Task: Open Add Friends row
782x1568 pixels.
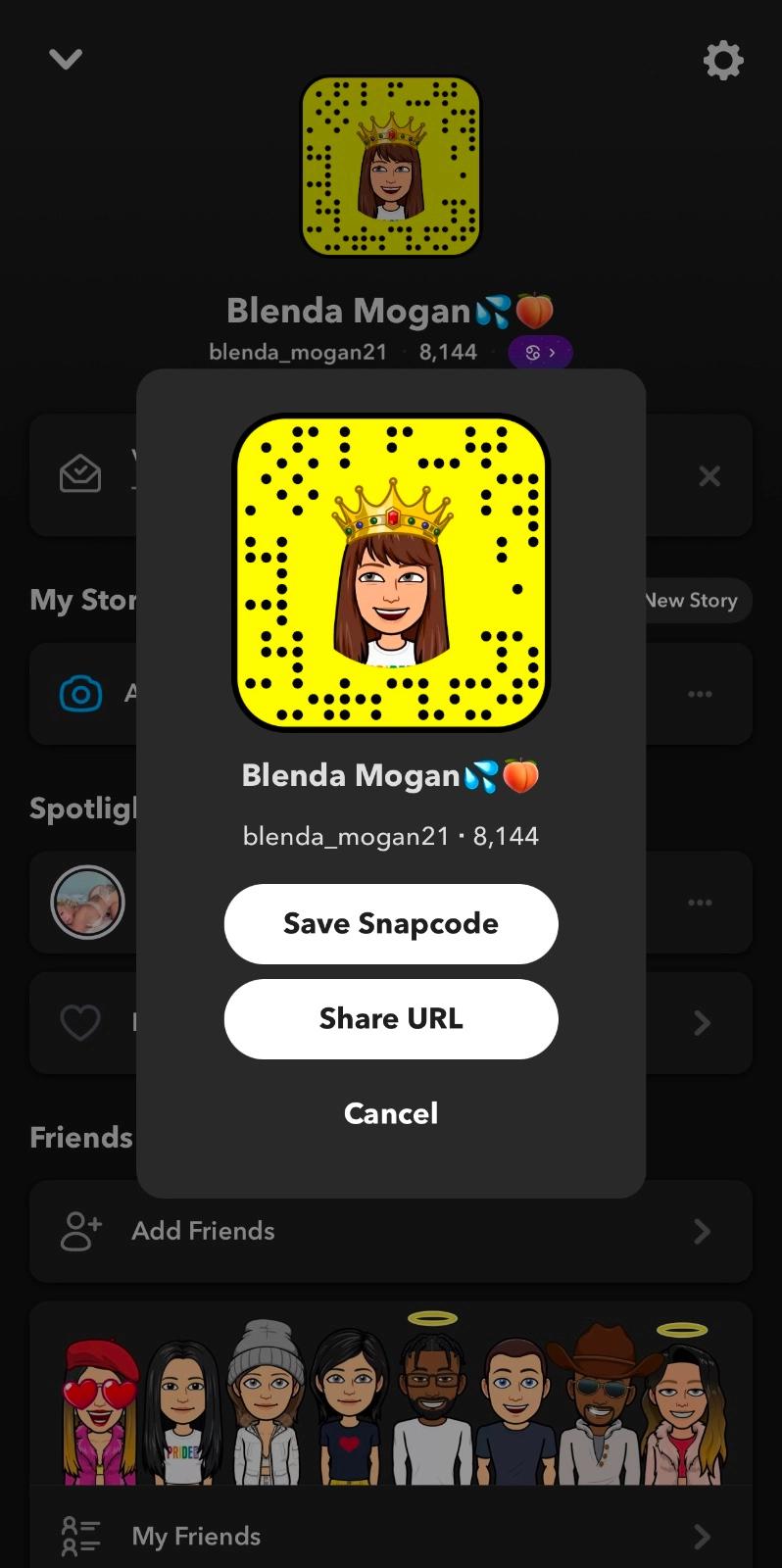Action: [390, 1231]
